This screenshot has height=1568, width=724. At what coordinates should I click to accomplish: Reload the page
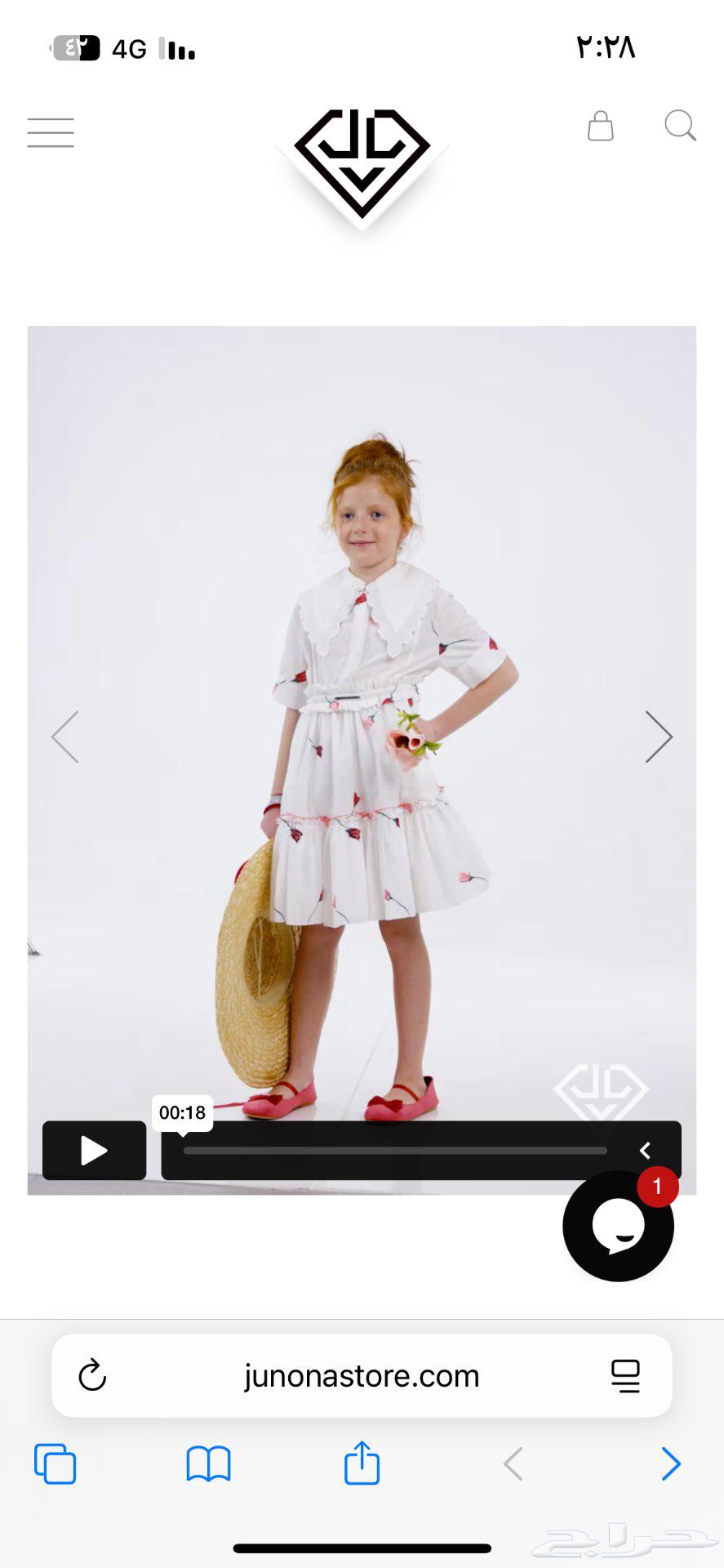[92, 1375]
